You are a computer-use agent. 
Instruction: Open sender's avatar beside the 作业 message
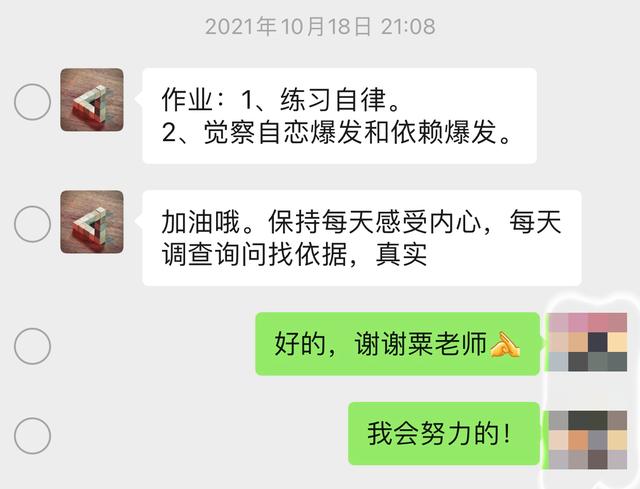click(92, 100)
